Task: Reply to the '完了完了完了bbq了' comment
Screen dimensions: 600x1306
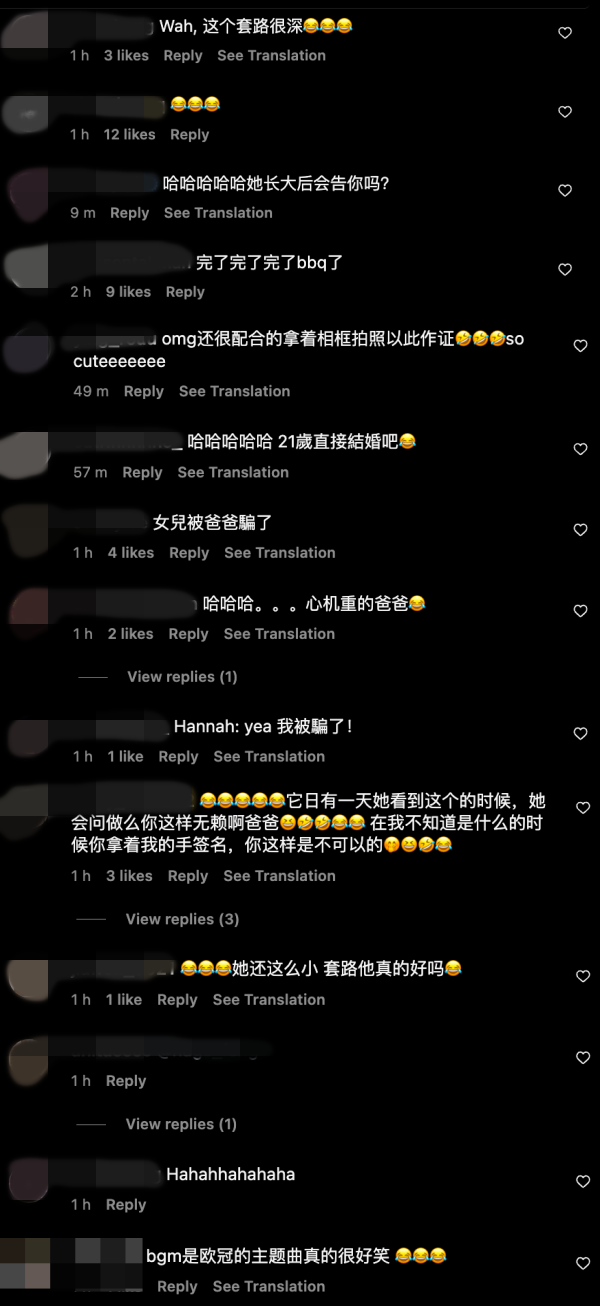Action: pyautogui.click(x=185, y=292)
